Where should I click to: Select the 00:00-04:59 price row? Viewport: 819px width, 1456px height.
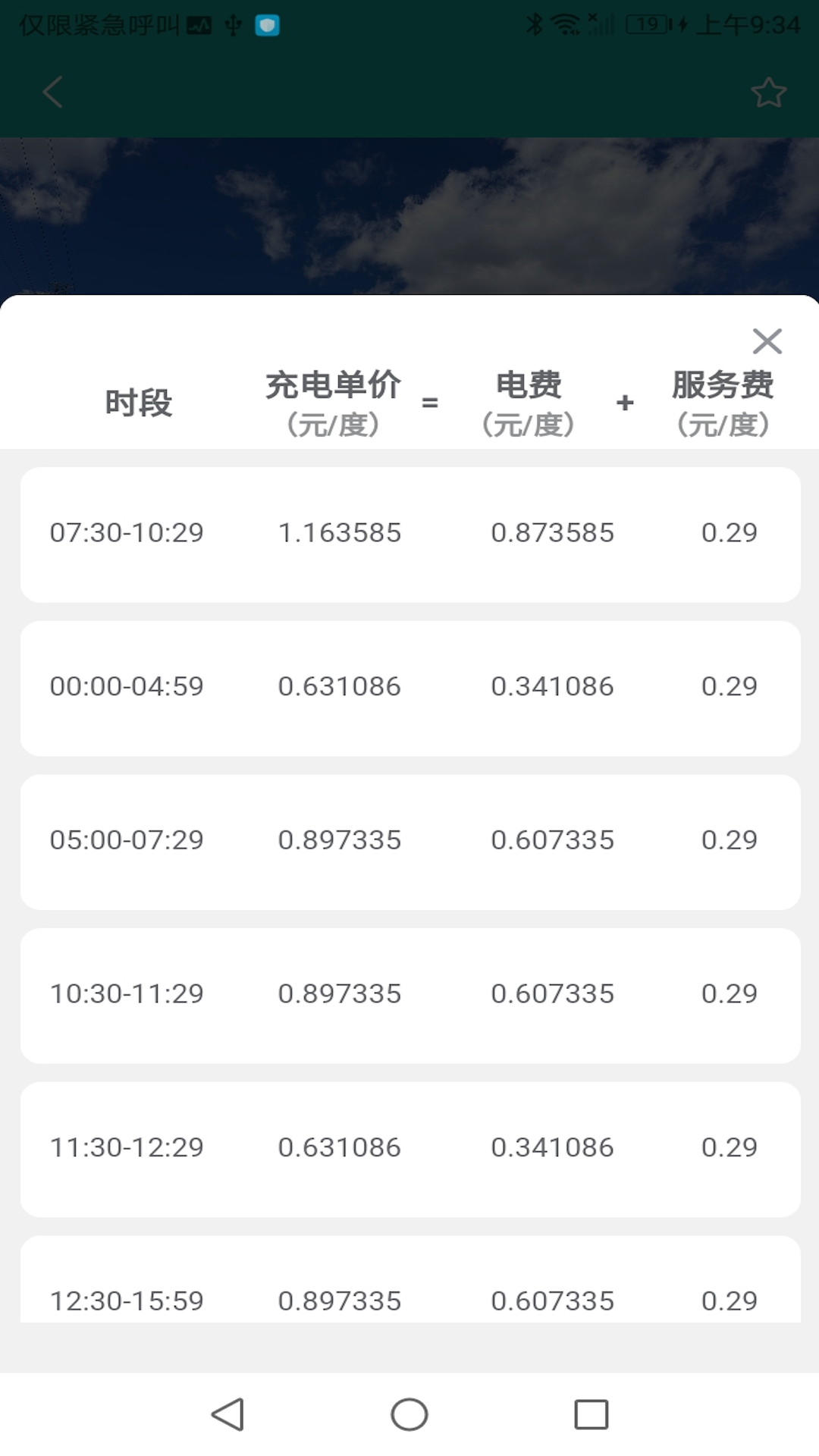click(x=409, y=687)
